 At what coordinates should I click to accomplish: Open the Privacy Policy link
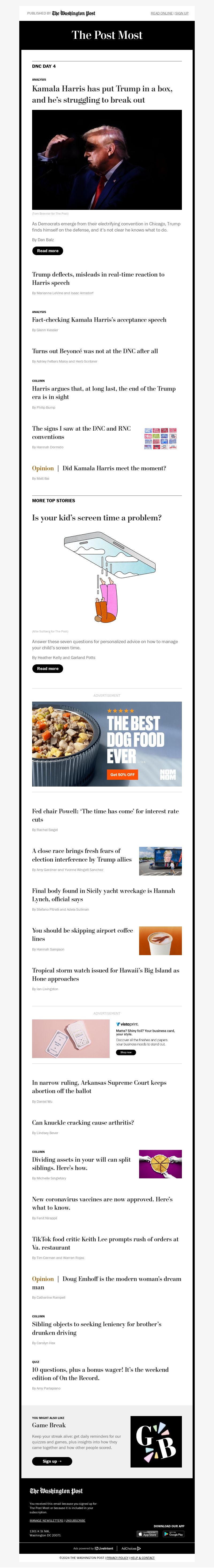point(117,1558)
